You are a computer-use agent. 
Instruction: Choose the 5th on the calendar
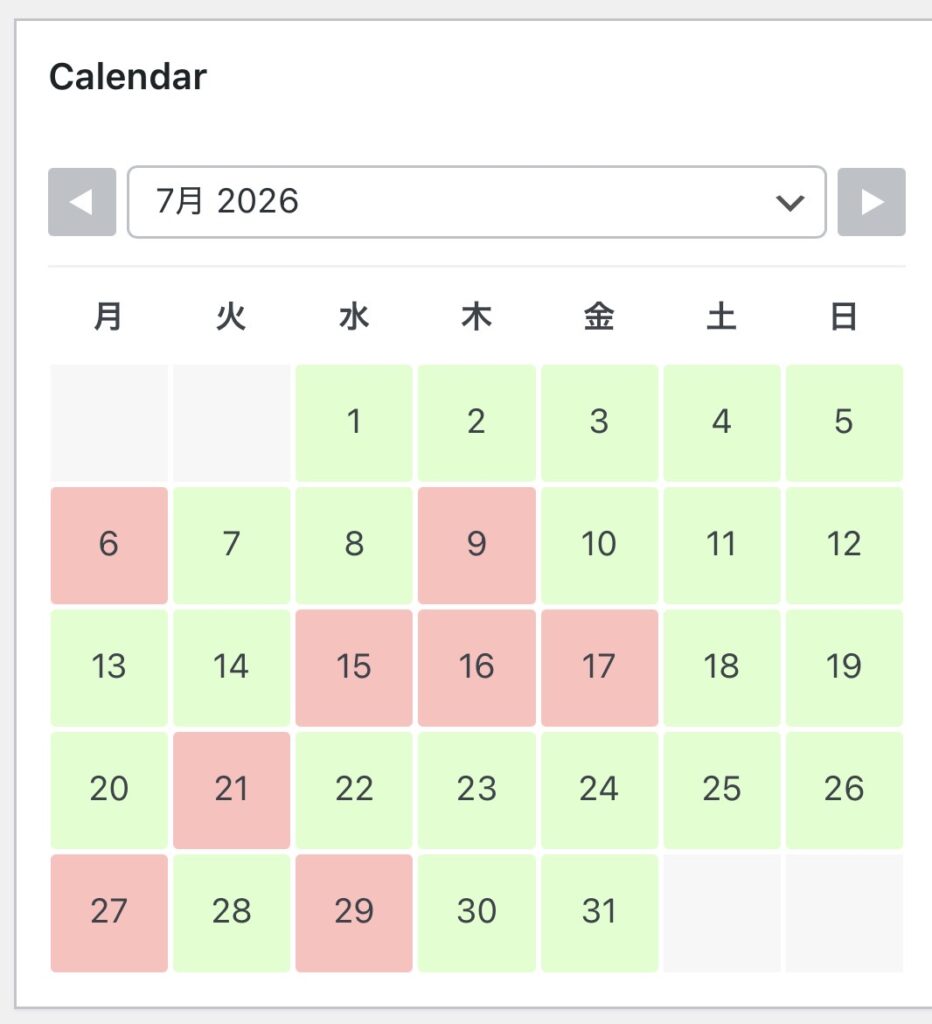pyautogui.click(x=844, y=422)
